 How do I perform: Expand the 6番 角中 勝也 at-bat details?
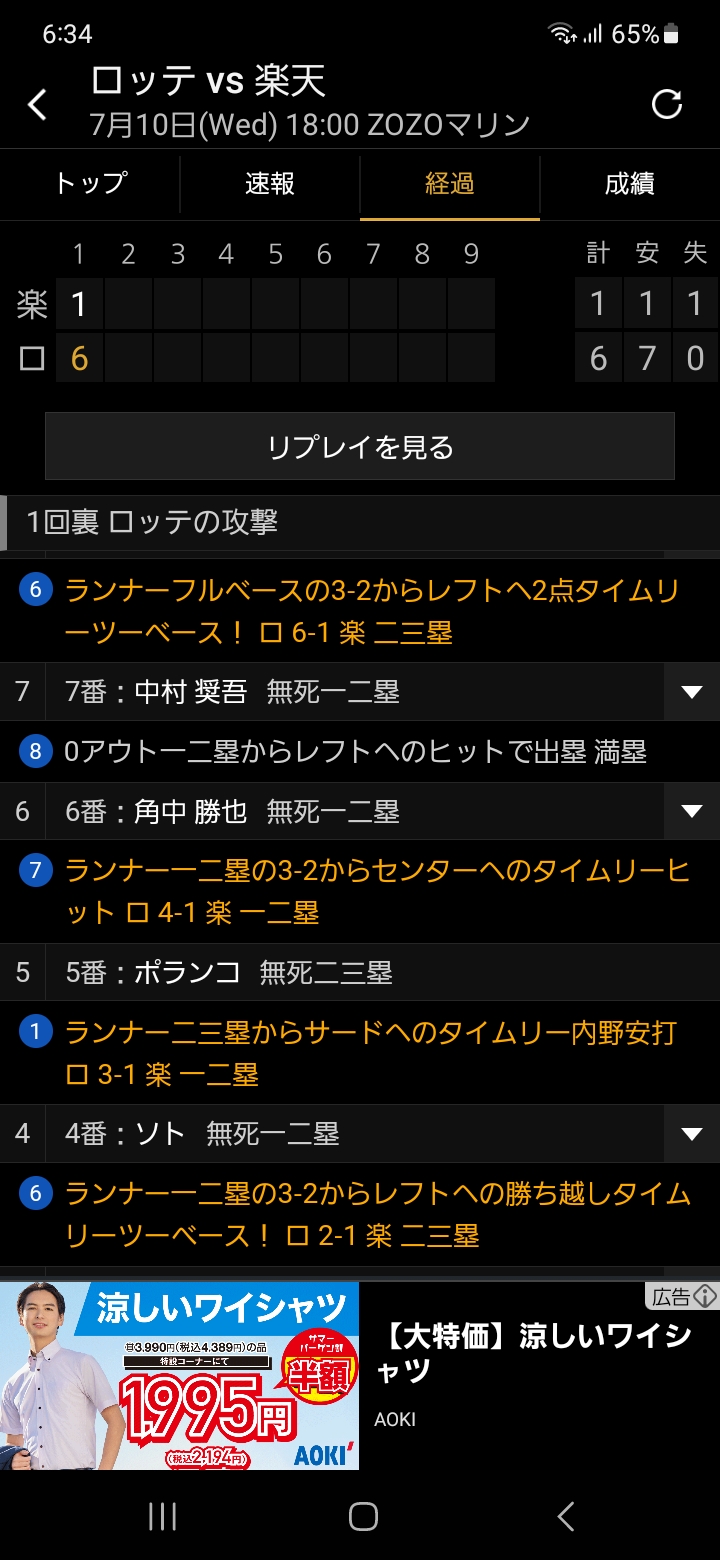[x=692, y=811]
